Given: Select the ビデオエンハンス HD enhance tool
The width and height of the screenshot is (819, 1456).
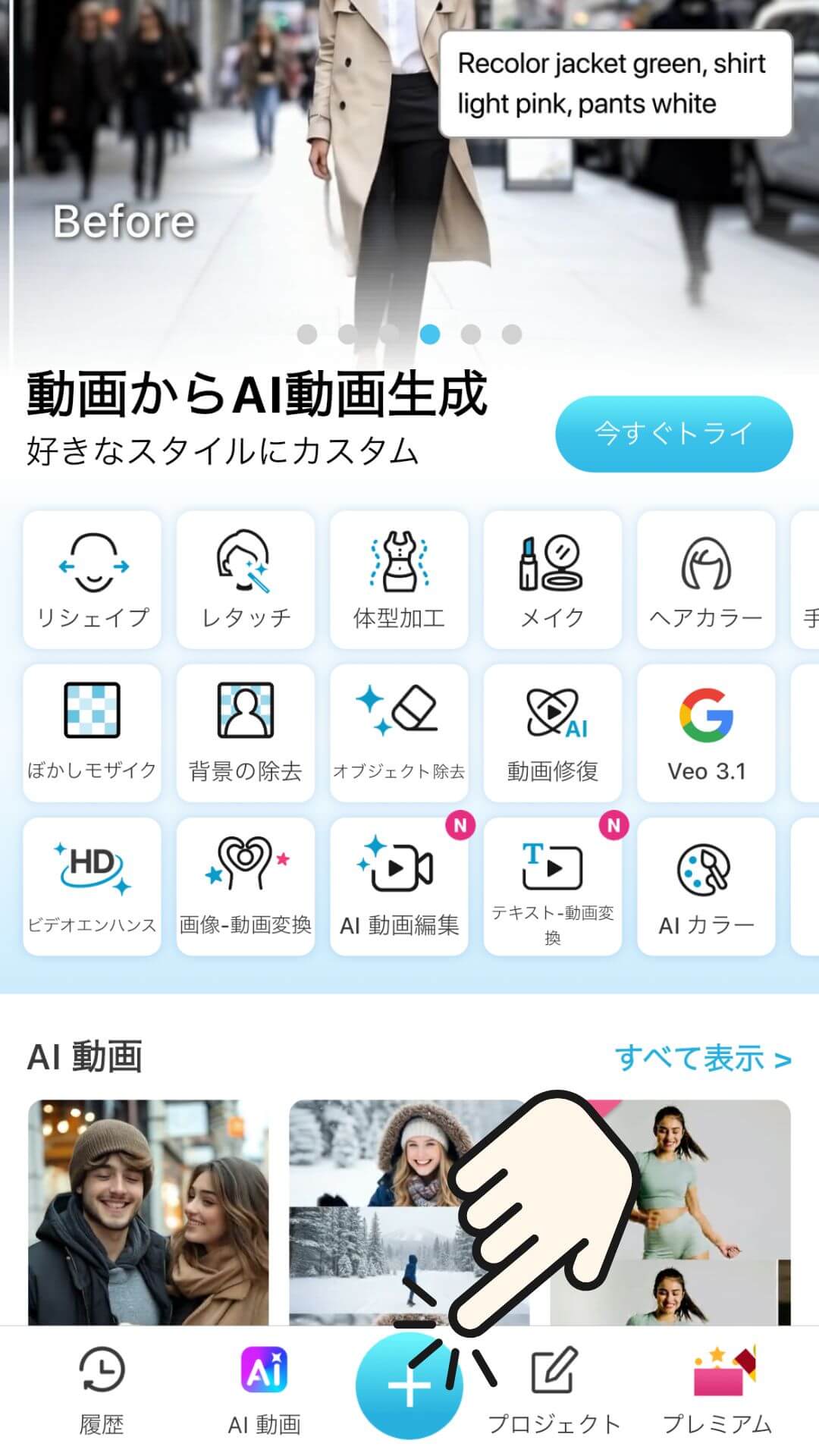Looking at the screenshot, I should [92, 883].
